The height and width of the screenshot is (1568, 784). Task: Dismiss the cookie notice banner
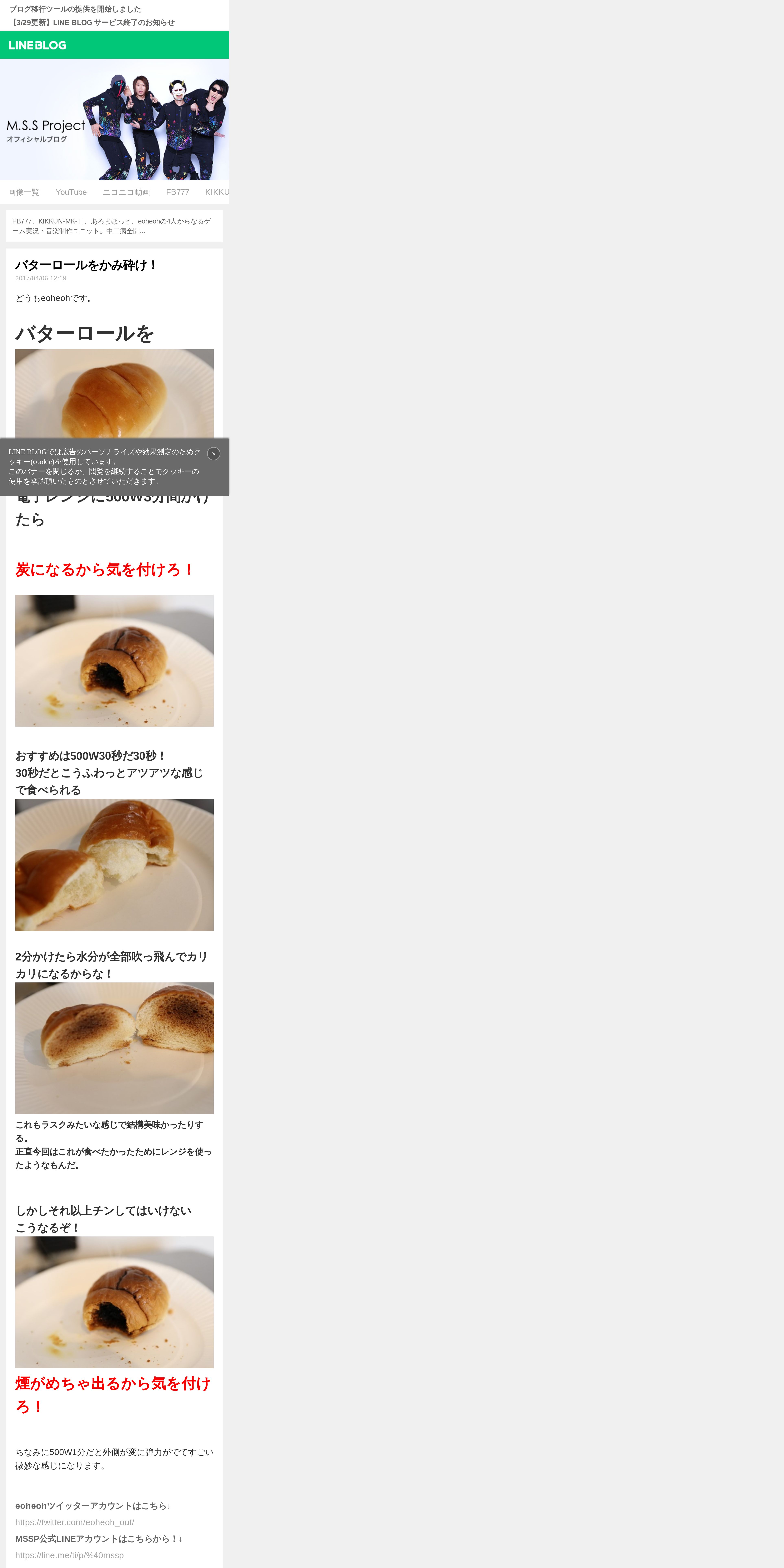[x=214, y=453]
